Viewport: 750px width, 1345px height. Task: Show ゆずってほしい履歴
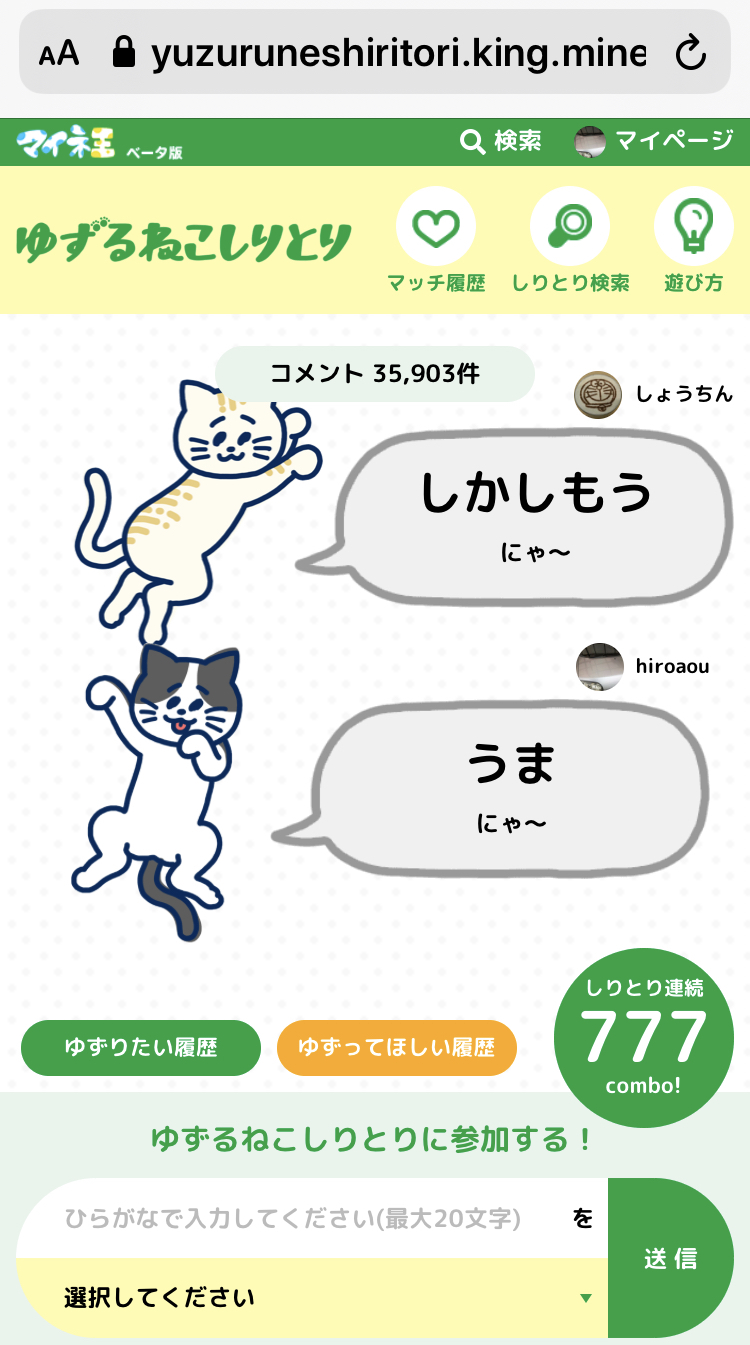(397, 1048)
